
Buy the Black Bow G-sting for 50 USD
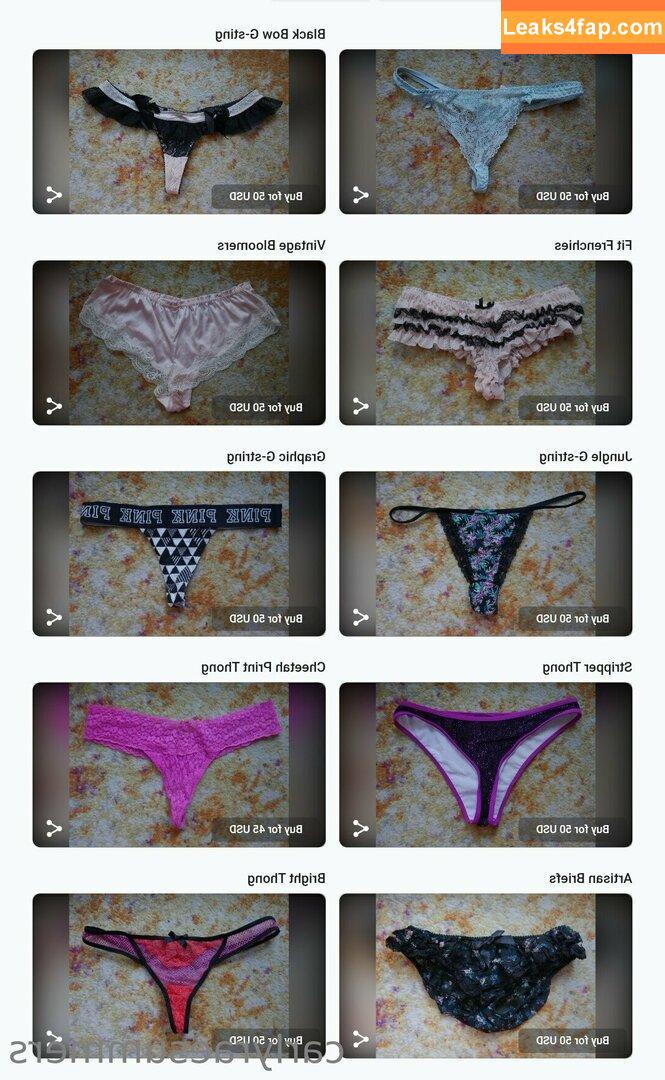[x=266, y=196]
